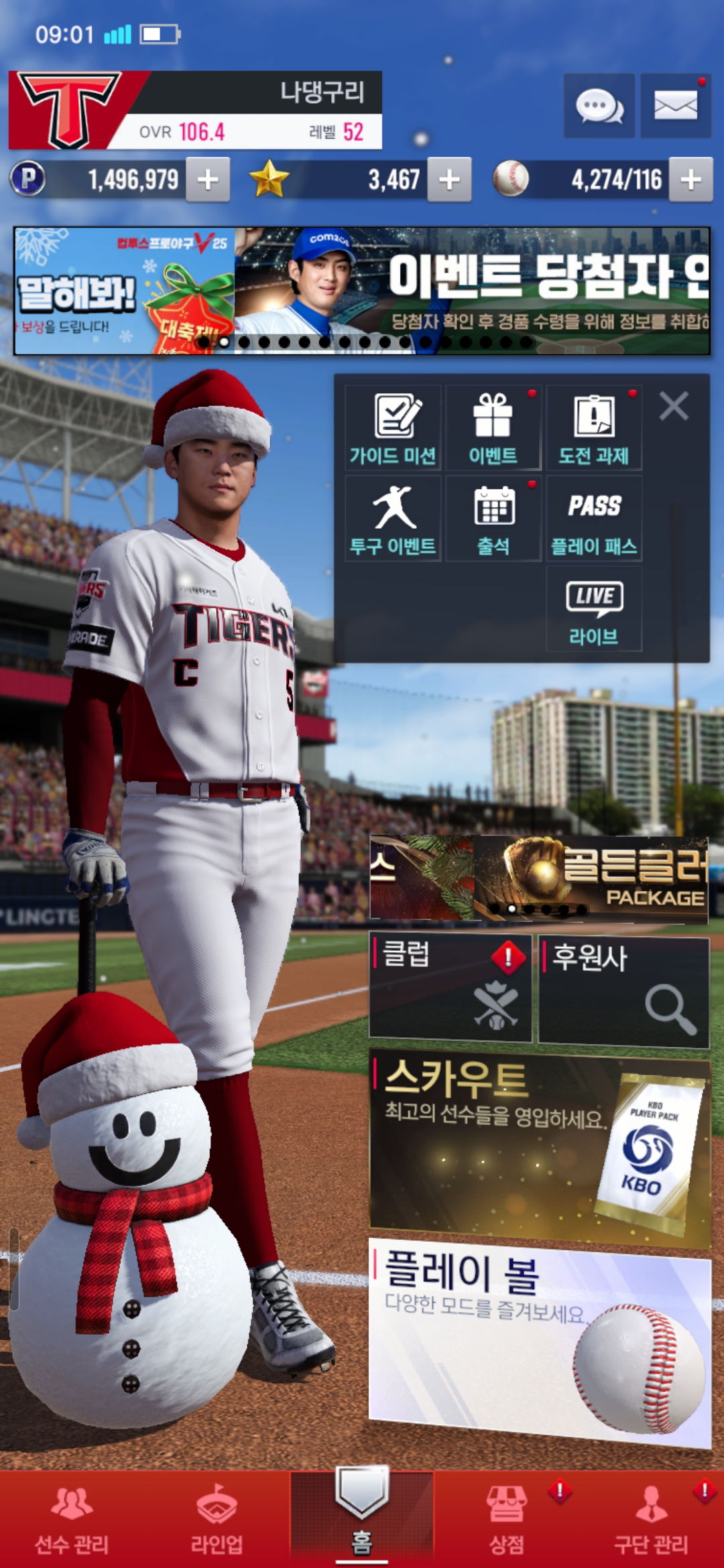Close the quick menu panel
724x1568 pixels.
(674, 406)
